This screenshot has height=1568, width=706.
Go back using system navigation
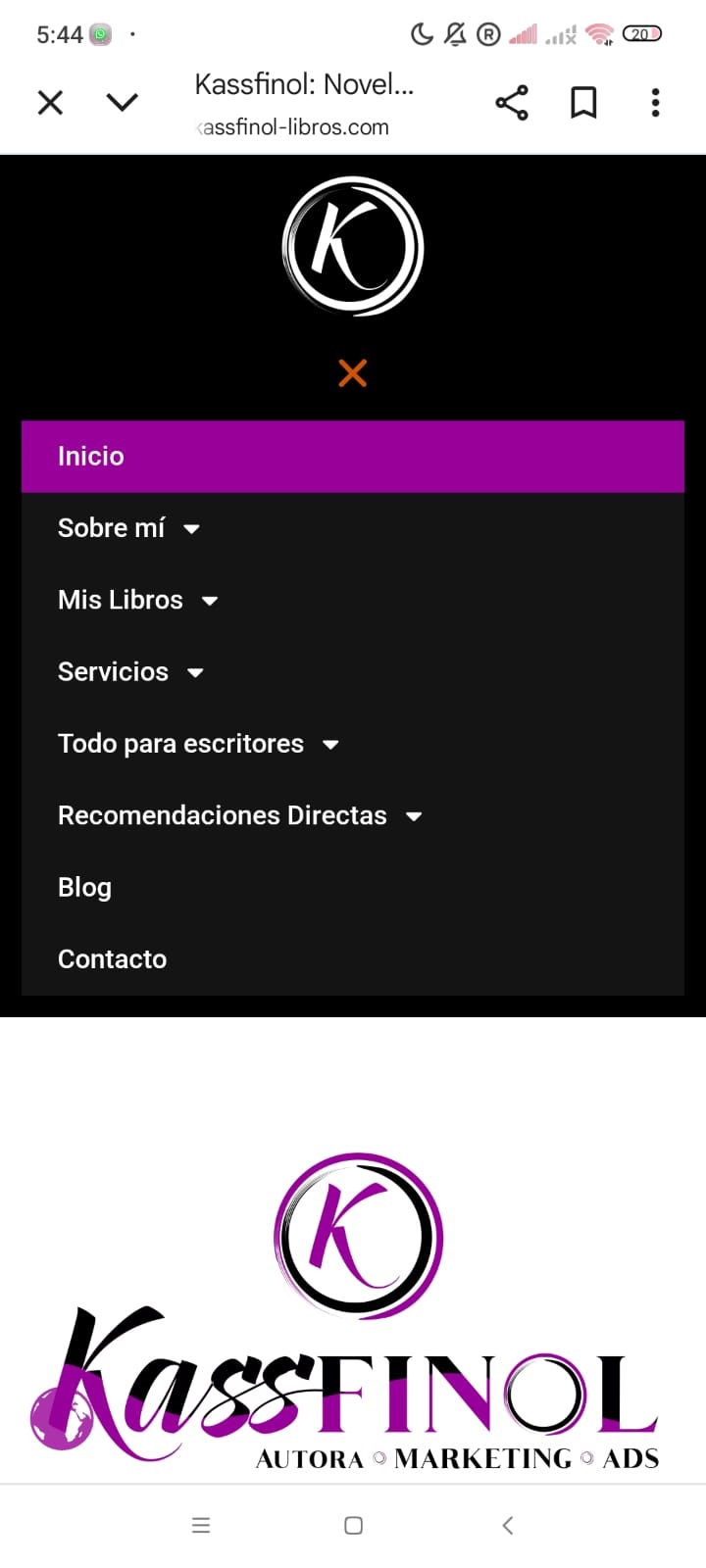507,1525
